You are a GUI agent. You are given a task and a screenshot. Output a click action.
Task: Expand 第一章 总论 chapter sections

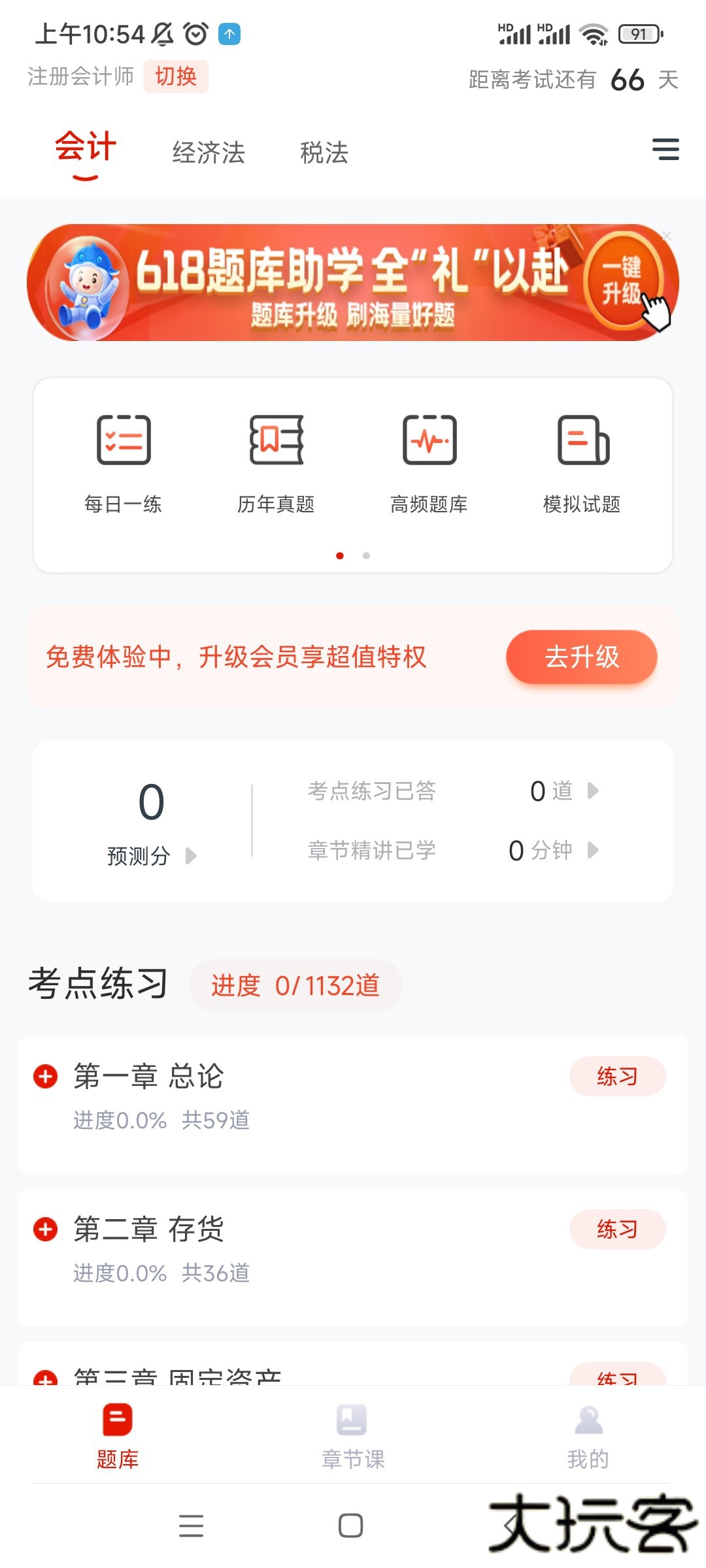[45, 1076]
